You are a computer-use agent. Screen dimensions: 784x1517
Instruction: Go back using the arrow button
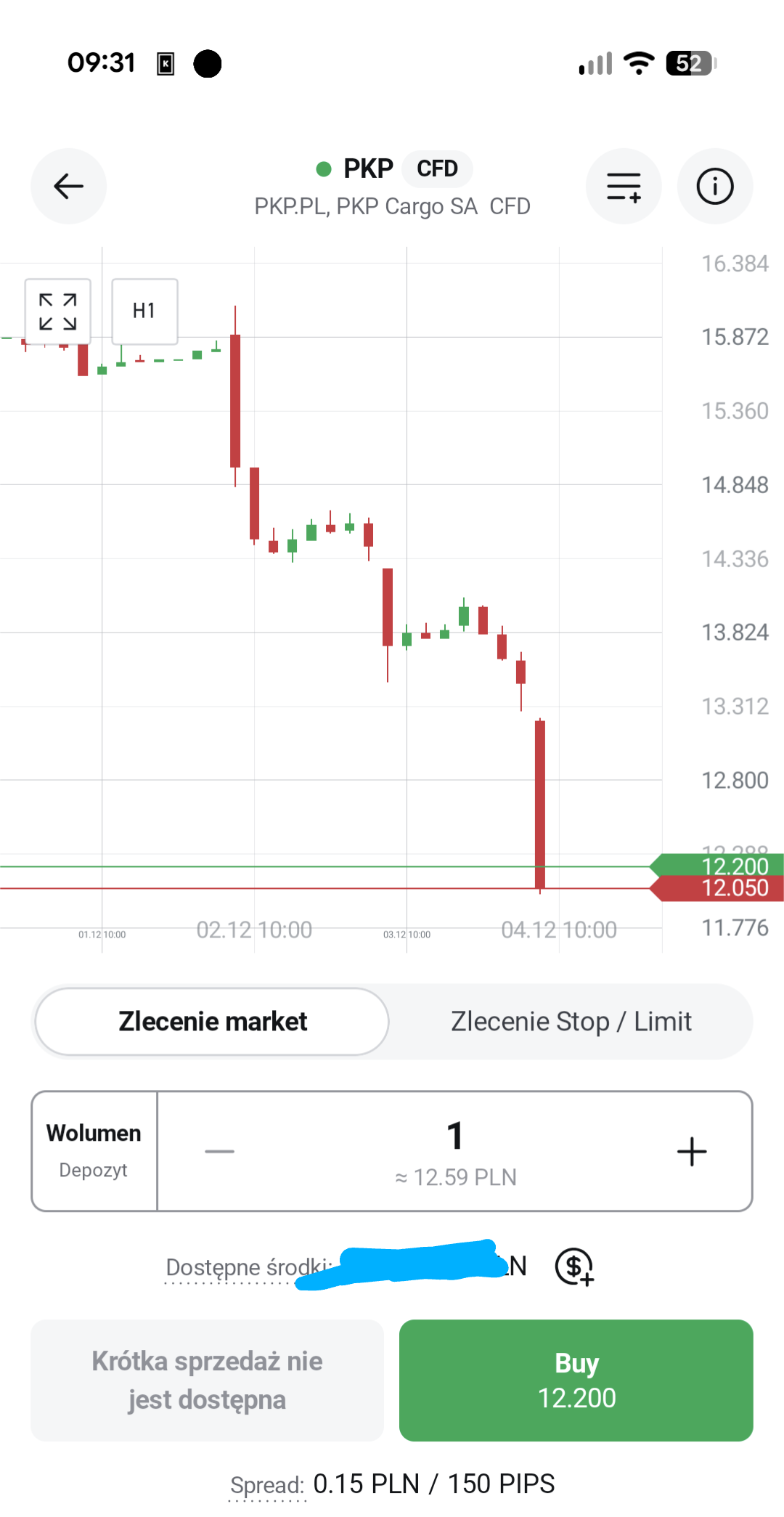click(x=68, y=187)
